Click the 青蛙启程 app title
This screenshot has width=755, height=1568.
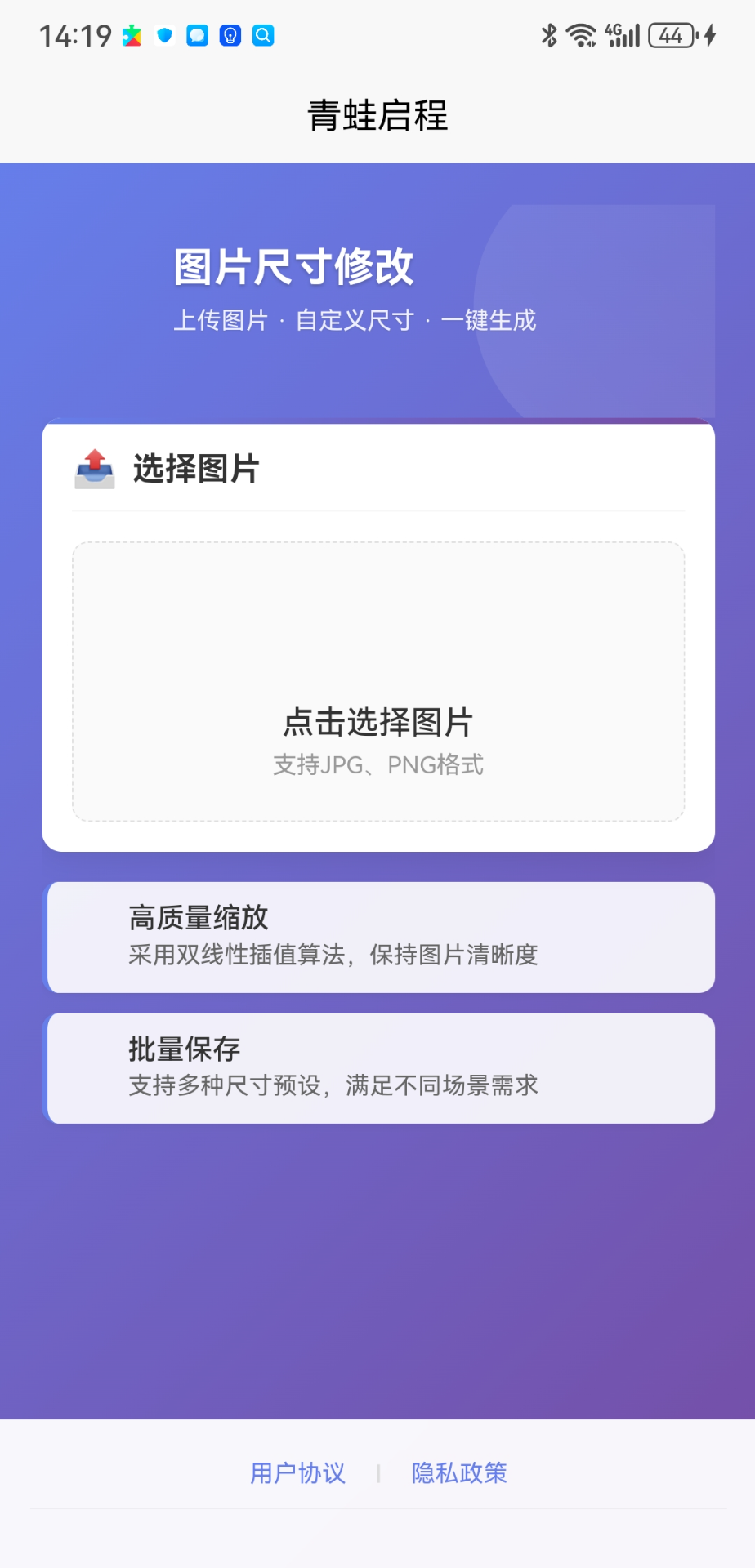tap(377, 116)
